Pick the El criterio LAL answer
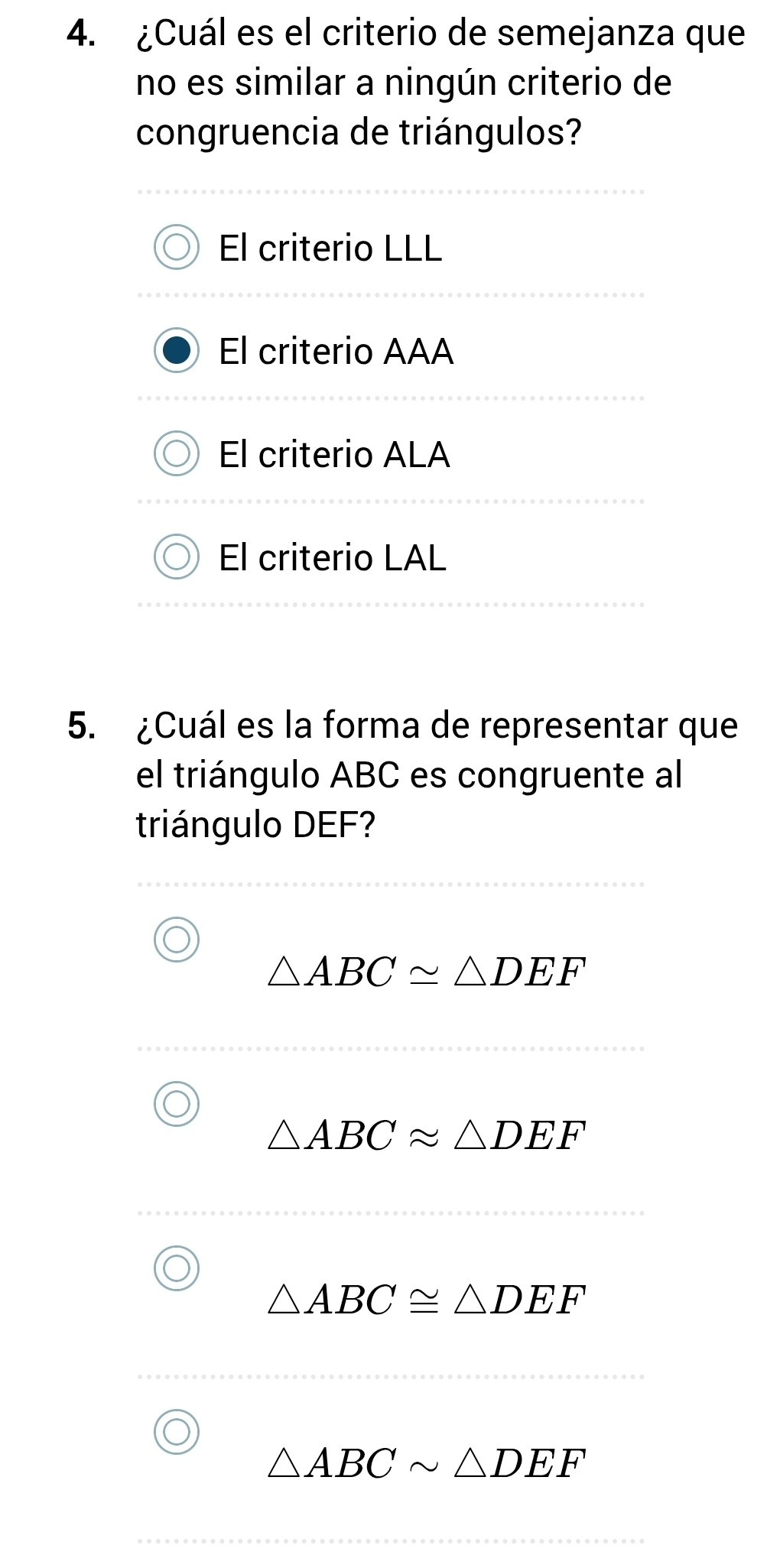 point(177,557)
